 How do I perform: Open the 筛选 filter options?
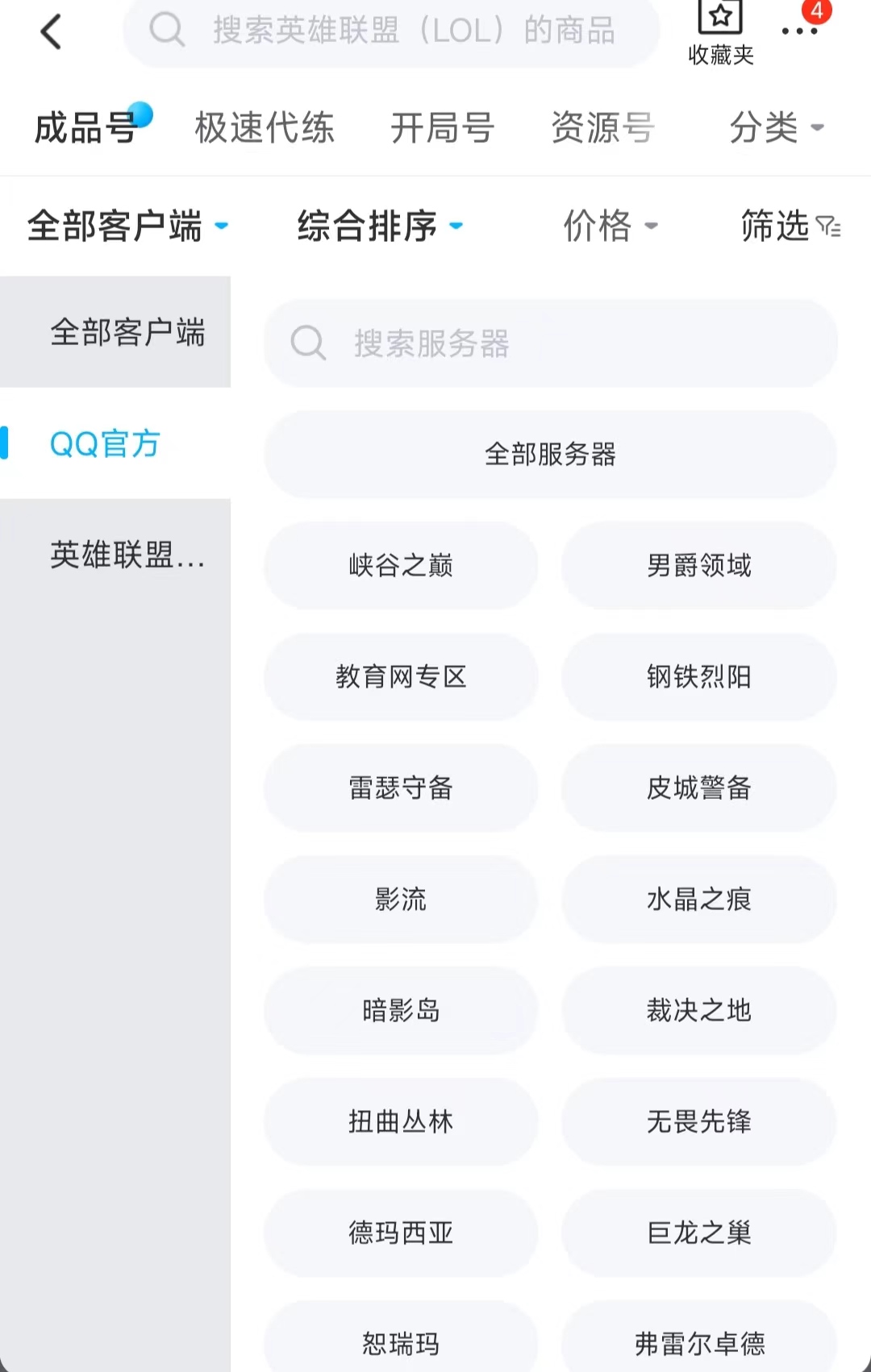tap(790, 226)
